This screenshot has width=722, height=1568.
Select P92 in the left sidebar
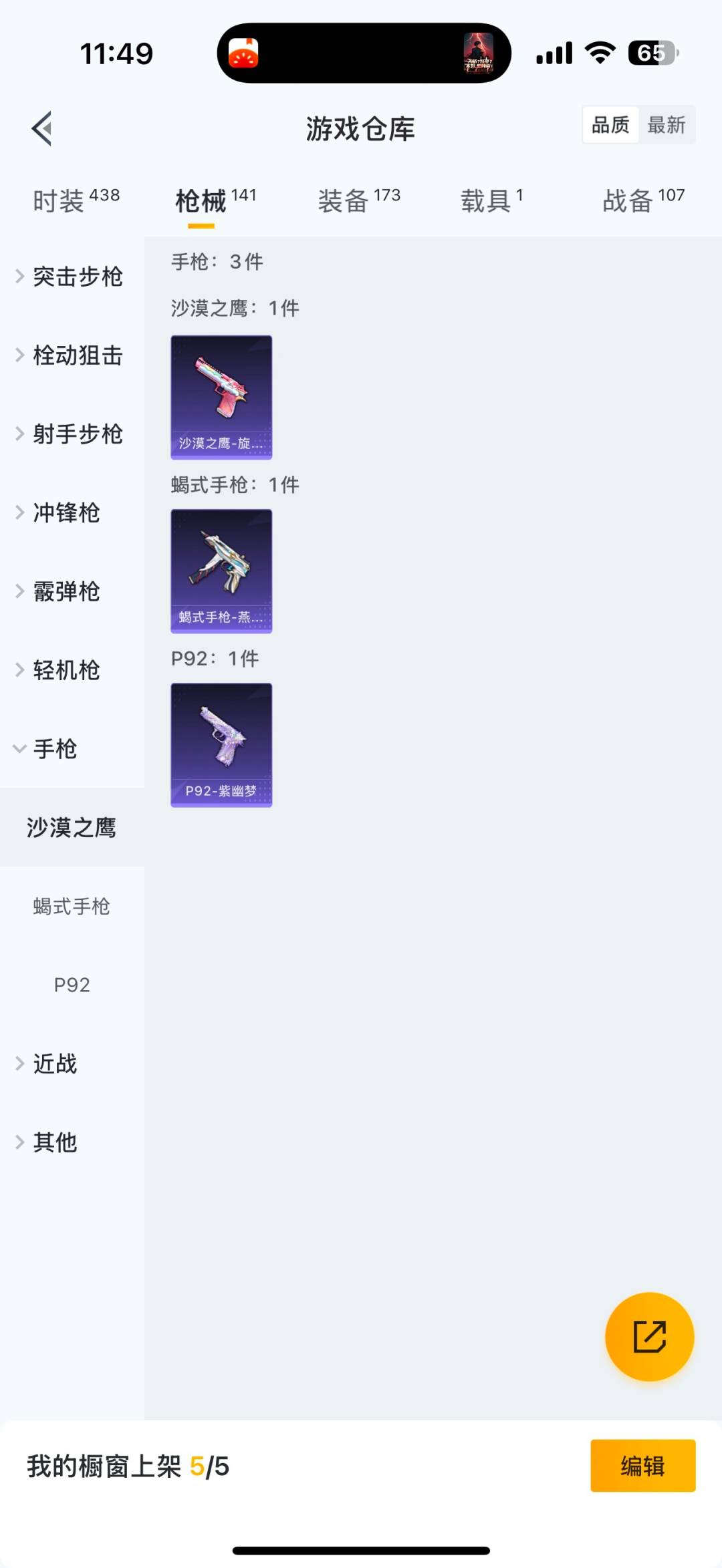(72, 984)
